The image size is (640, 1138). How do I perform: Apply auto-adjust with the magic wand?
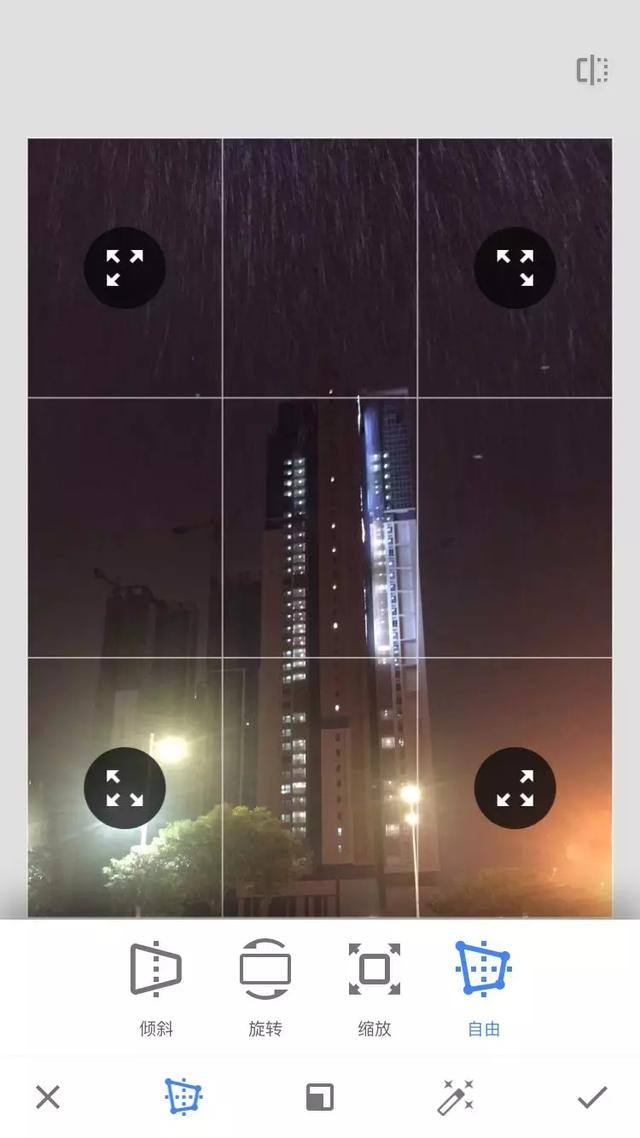[456, 1097]
